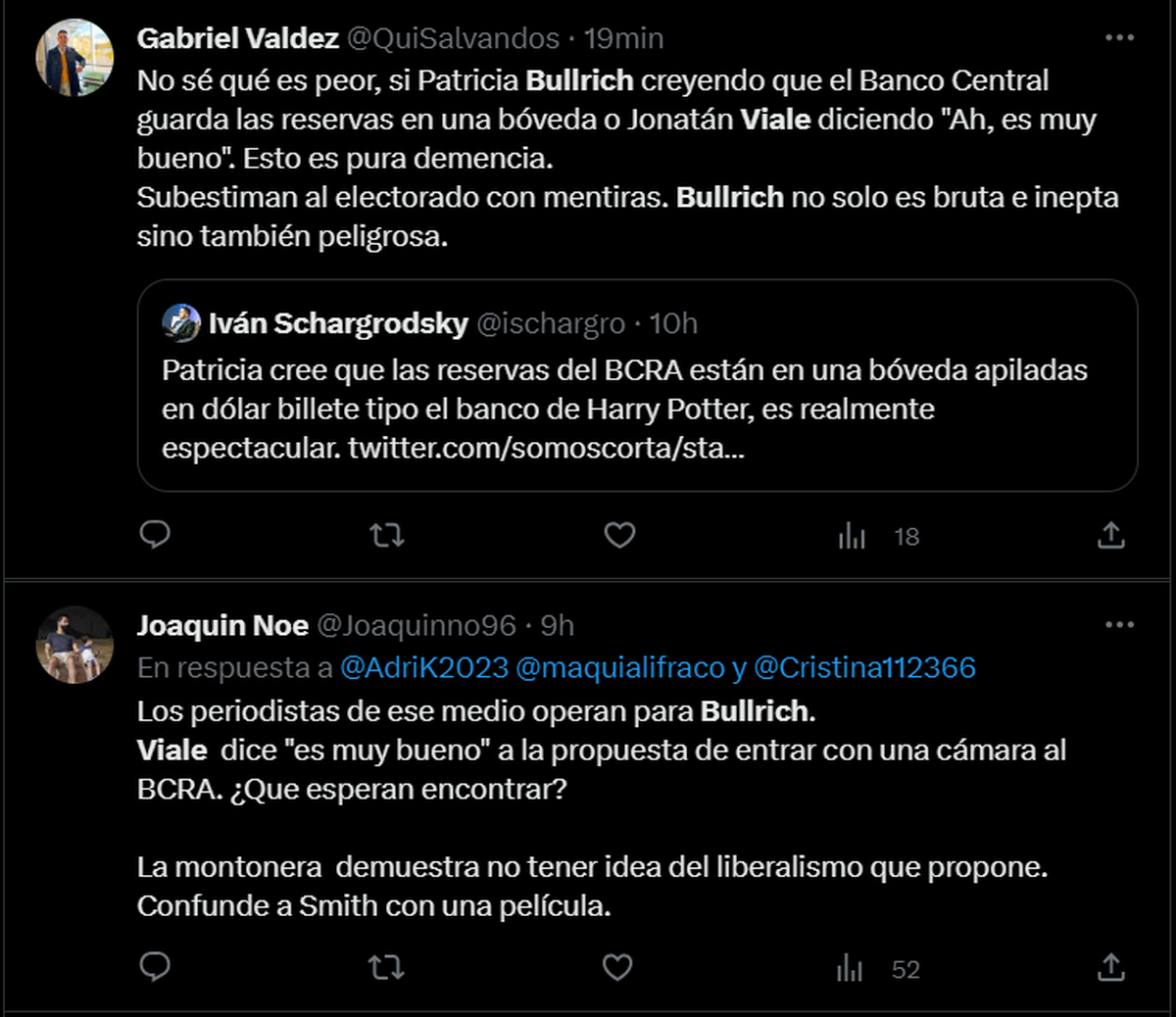Reply to Gabriel Valdez's tweet
The image size is (1176, 1017).
tap(155, 535)
